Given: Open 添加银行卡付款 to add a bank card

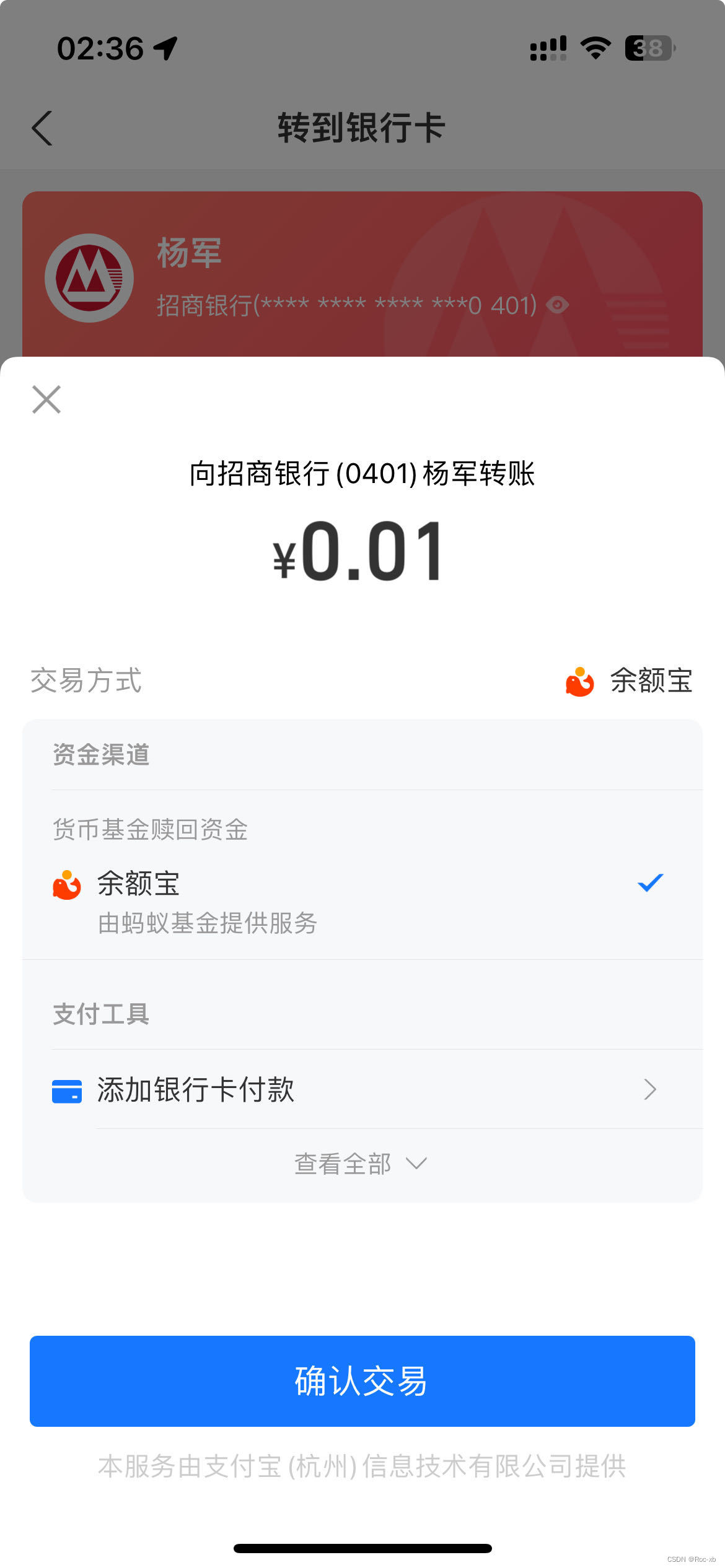Looking at the screenshot, I should point(362,1089).
